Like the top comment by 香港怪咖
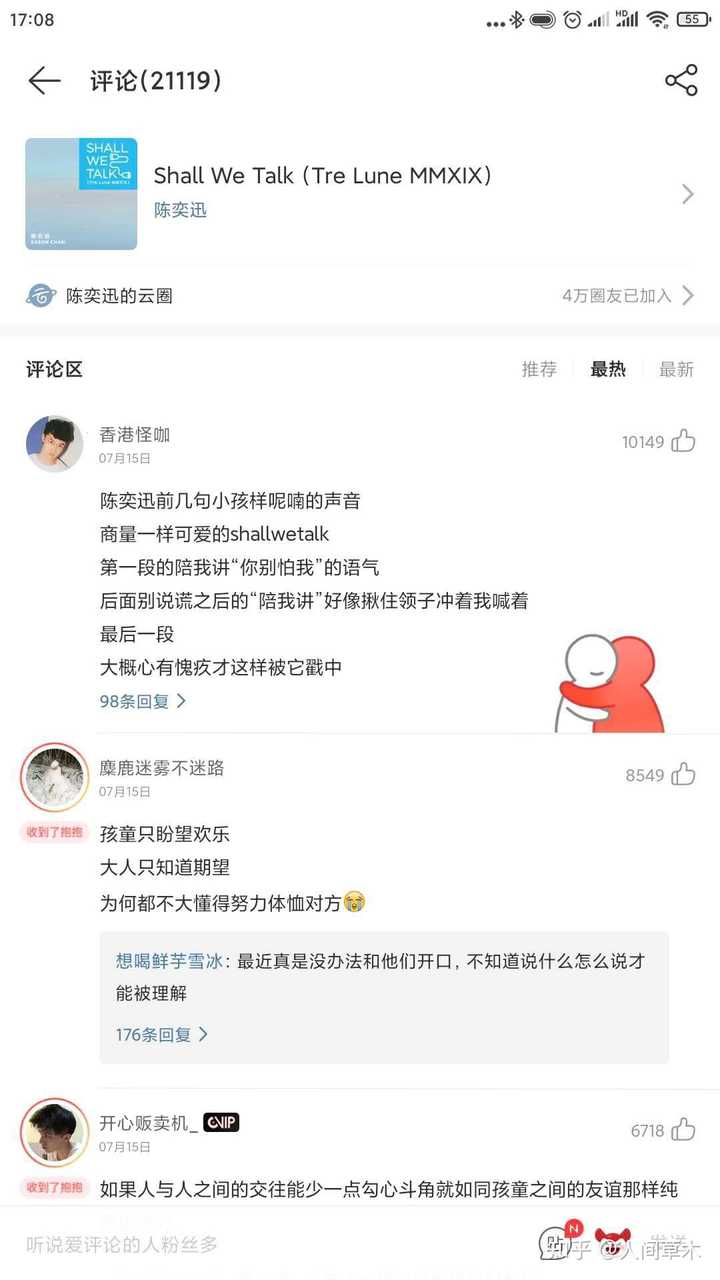This screenshot has height=1280, width=720. click(684, 441)
